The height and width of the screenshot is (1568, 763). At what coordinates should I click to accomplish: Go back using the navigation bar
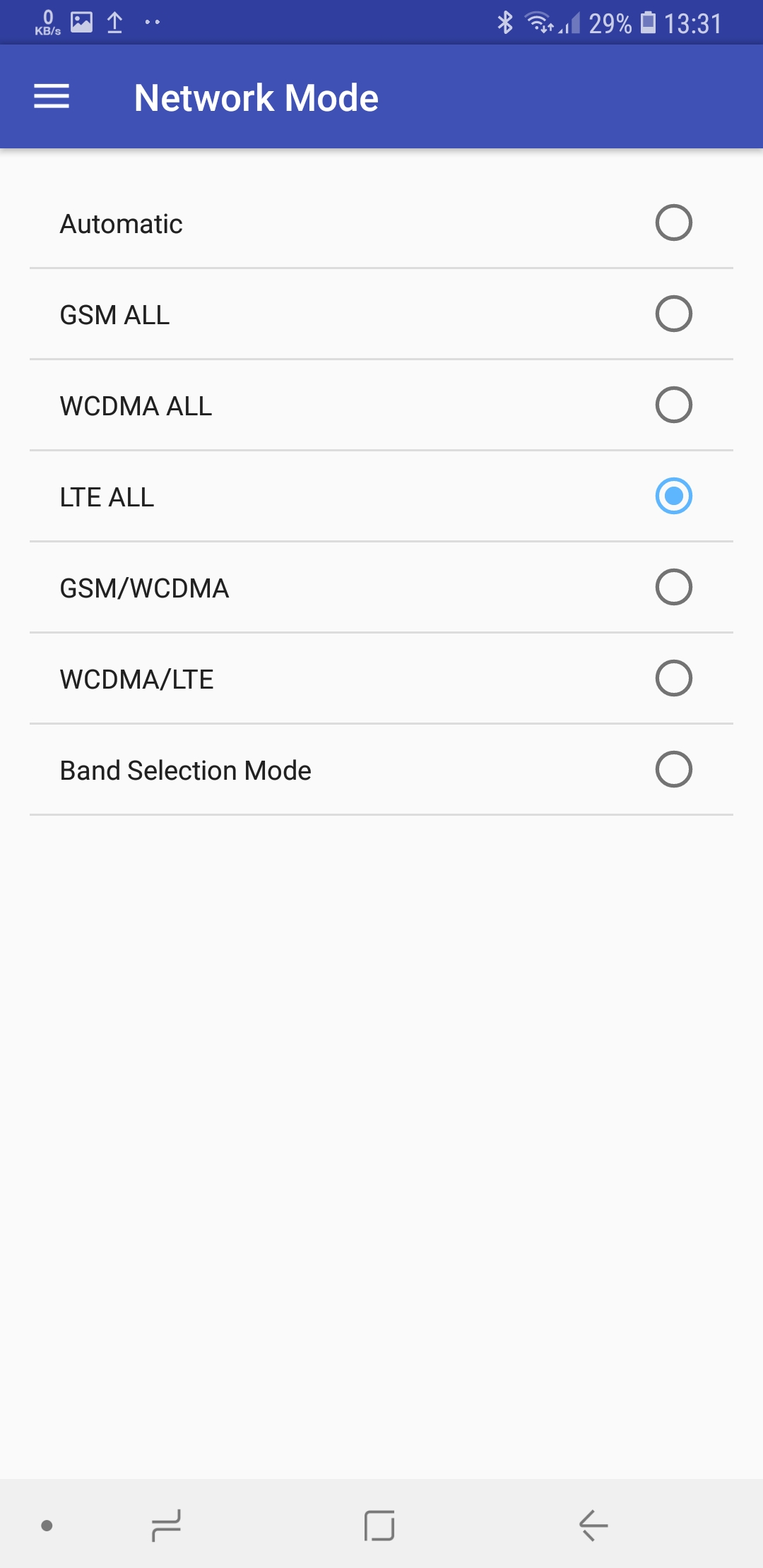593,1526
